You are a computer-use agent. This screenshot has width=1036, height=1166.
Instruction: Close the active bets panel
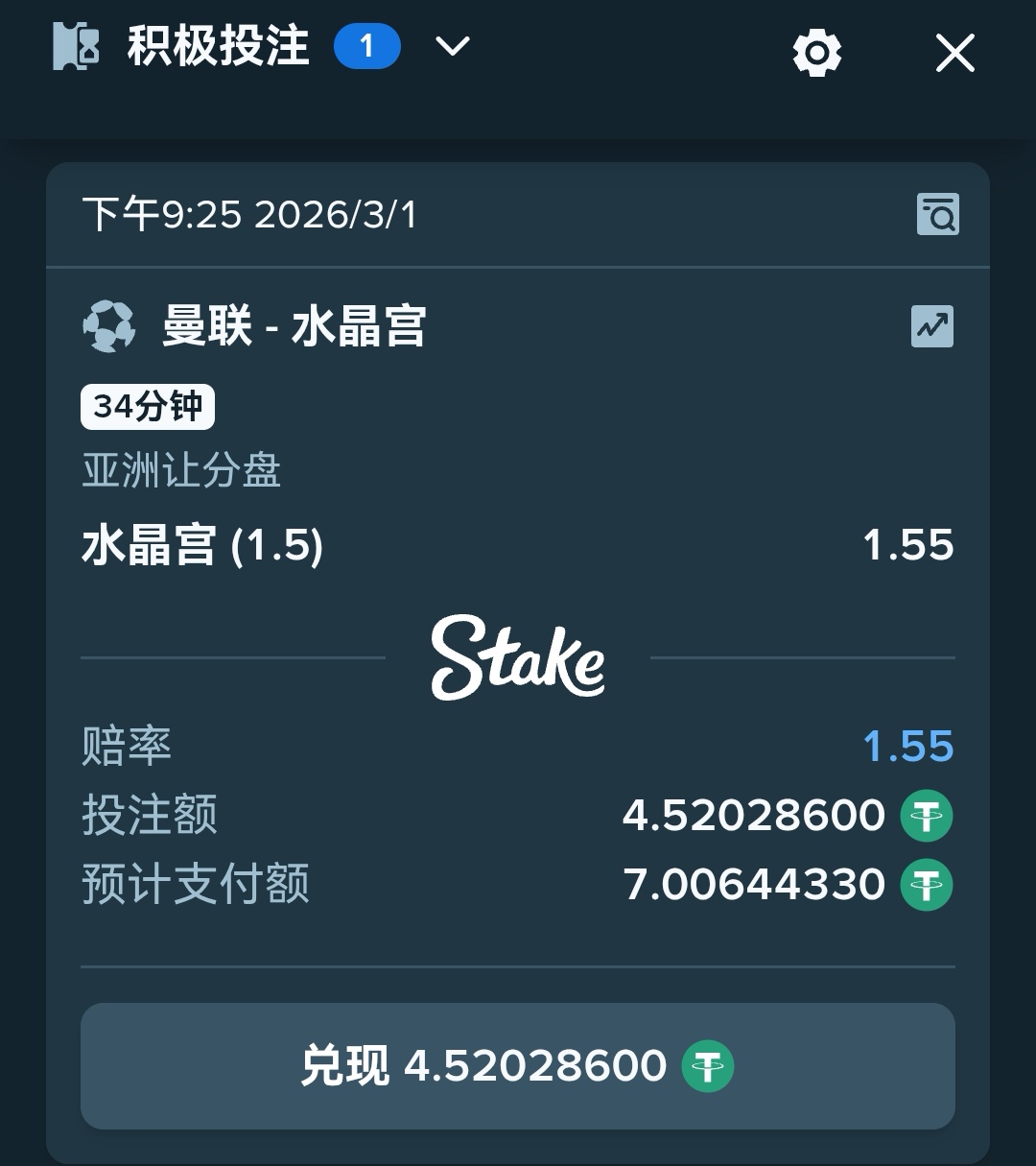[x=954, y=53]
